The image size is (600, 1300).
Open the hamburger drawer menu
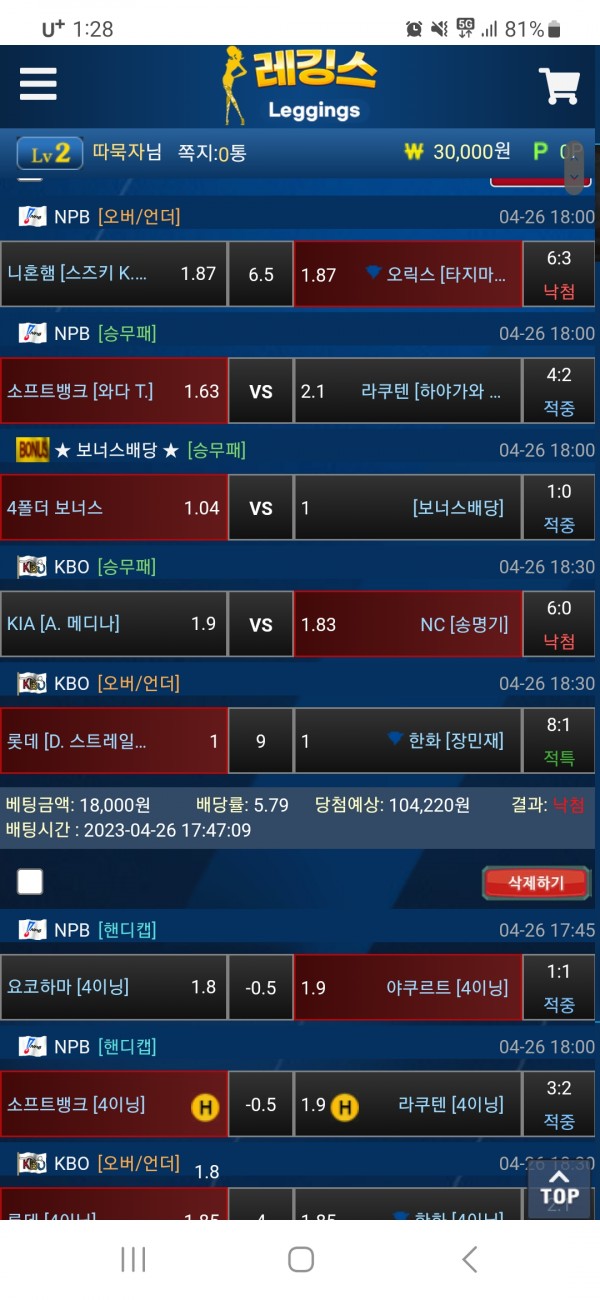pyautogui.click(x=38, y=83)
